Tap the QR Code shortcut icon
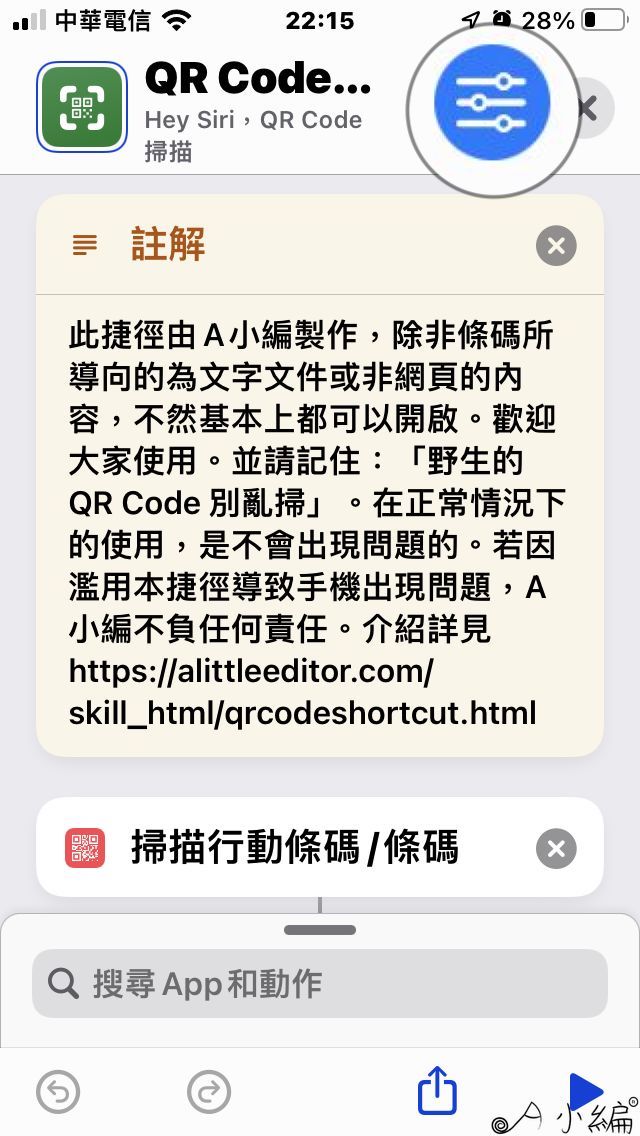This screenshot has width=640, height=1136. [x=82, y=107]
